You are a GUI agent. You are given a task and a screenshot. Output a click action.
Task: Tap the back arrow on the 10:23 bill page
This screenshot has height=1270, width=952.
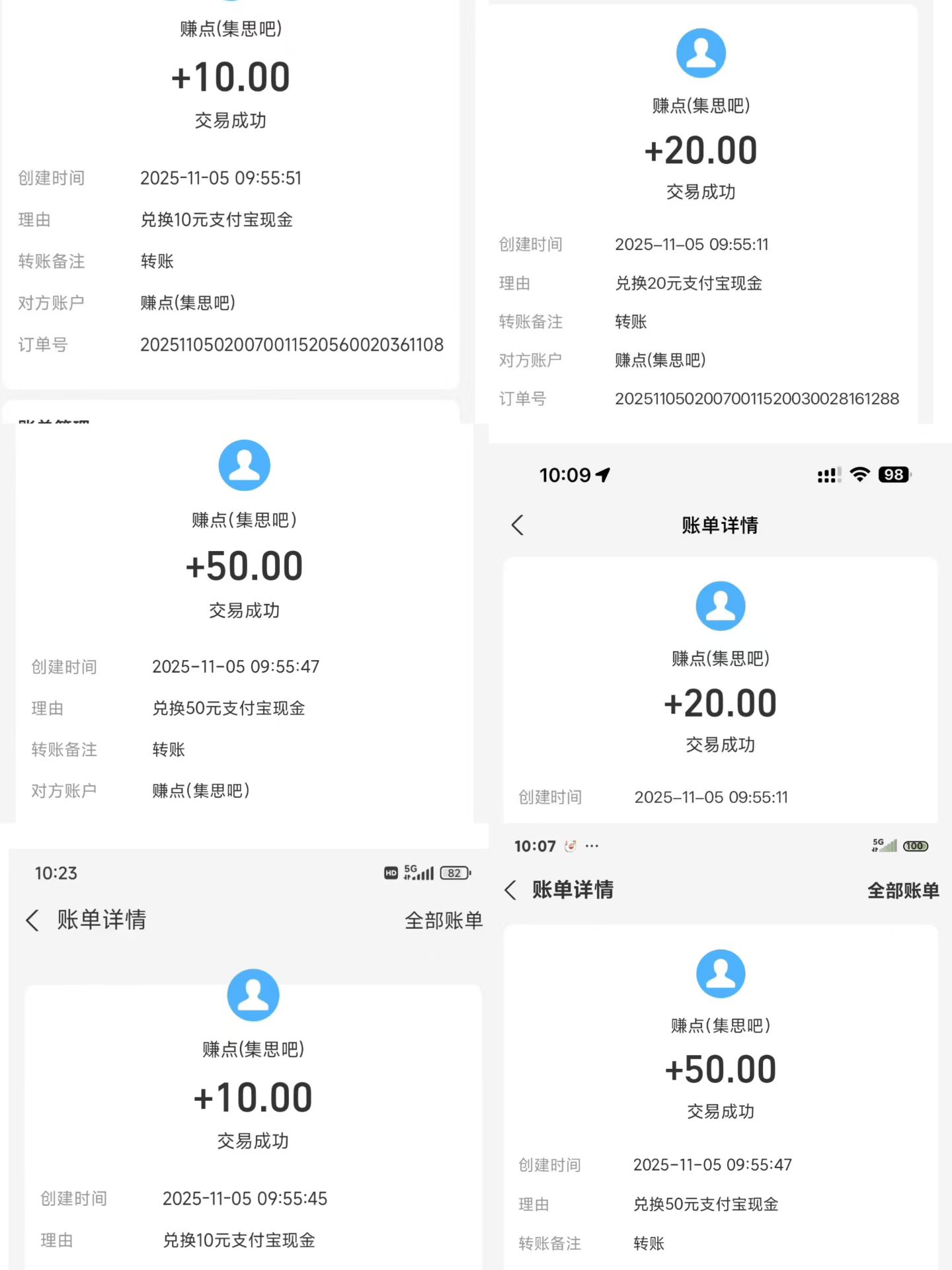click(x=32, y=919)
